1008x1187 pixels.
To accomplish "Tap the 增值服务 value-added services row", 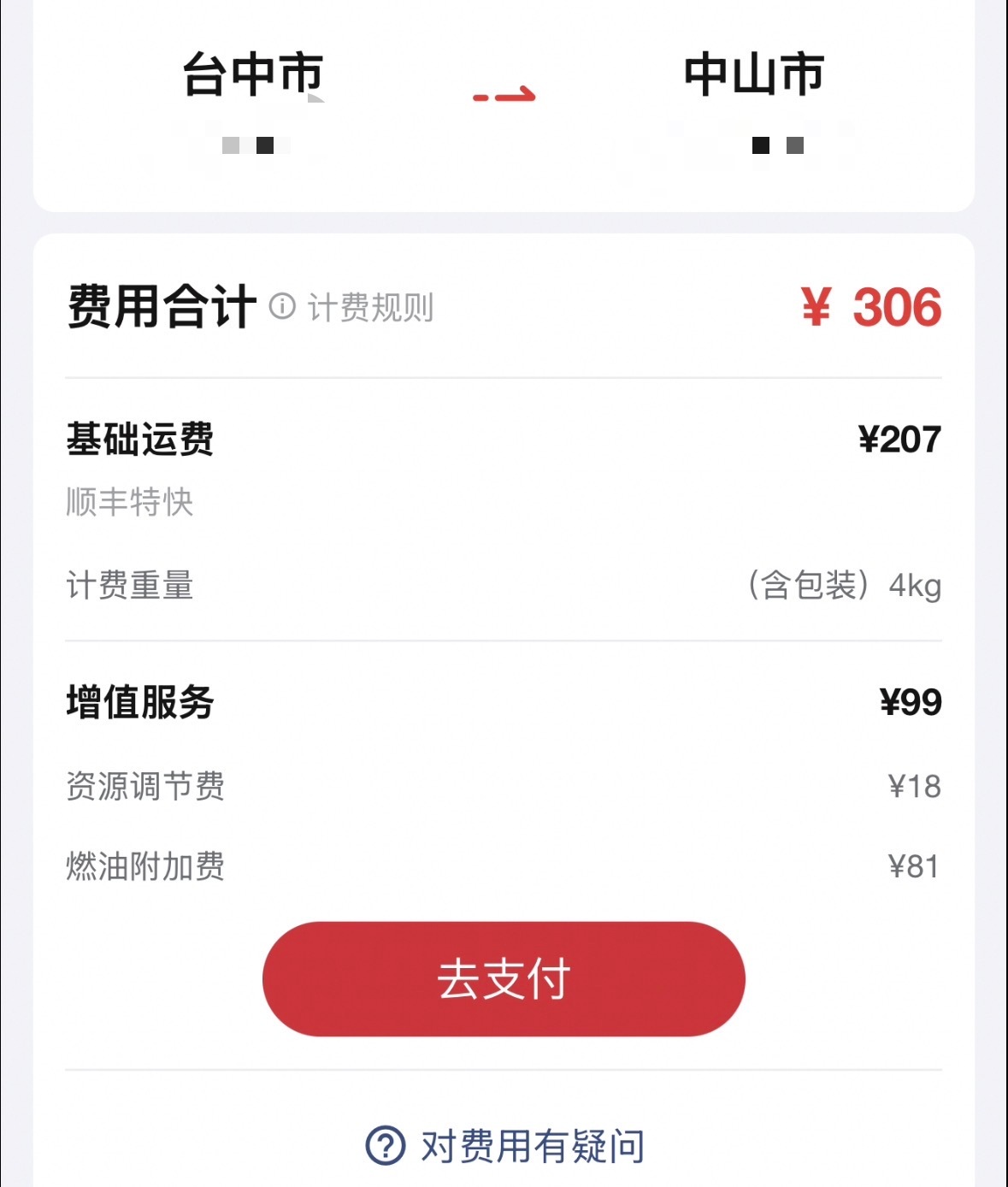I will click(141, 703).
